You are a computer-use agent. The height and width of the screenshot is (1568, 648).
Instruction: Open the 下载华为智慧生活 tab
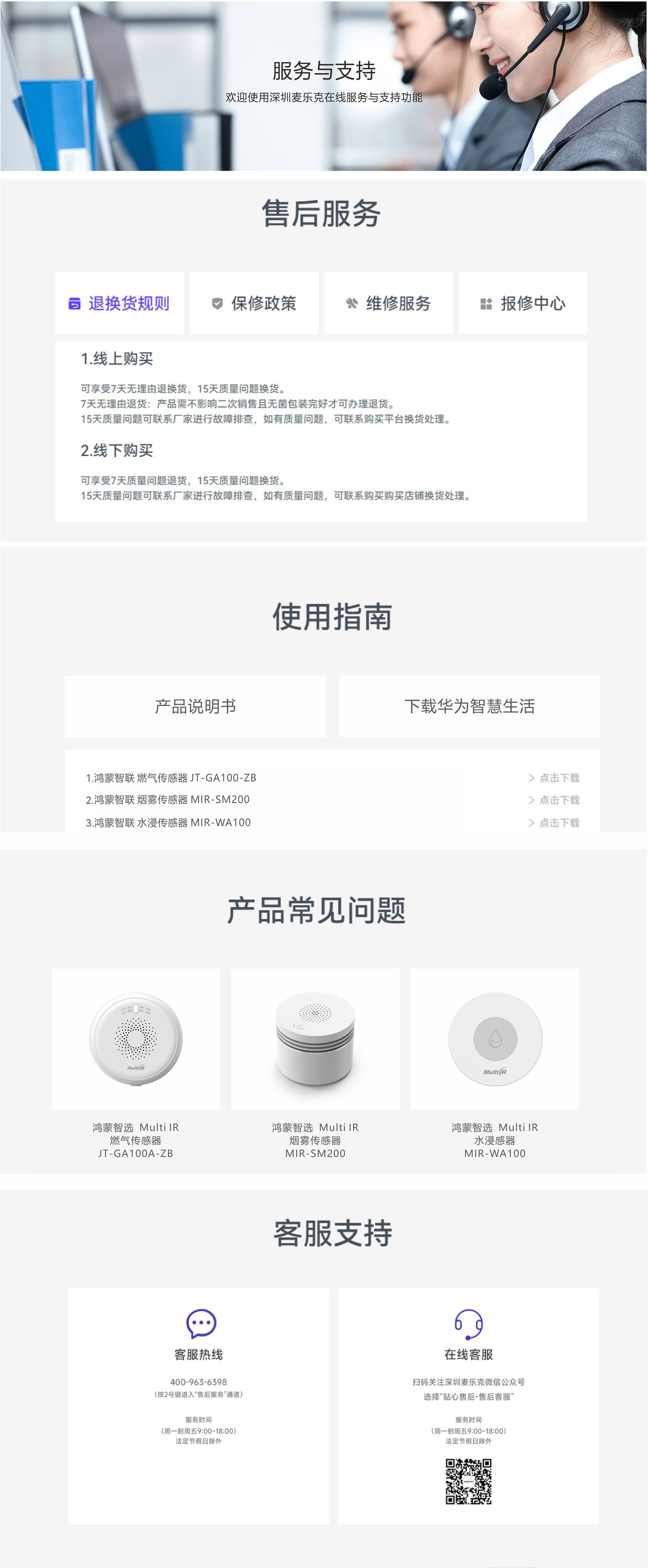coord(469,706)
